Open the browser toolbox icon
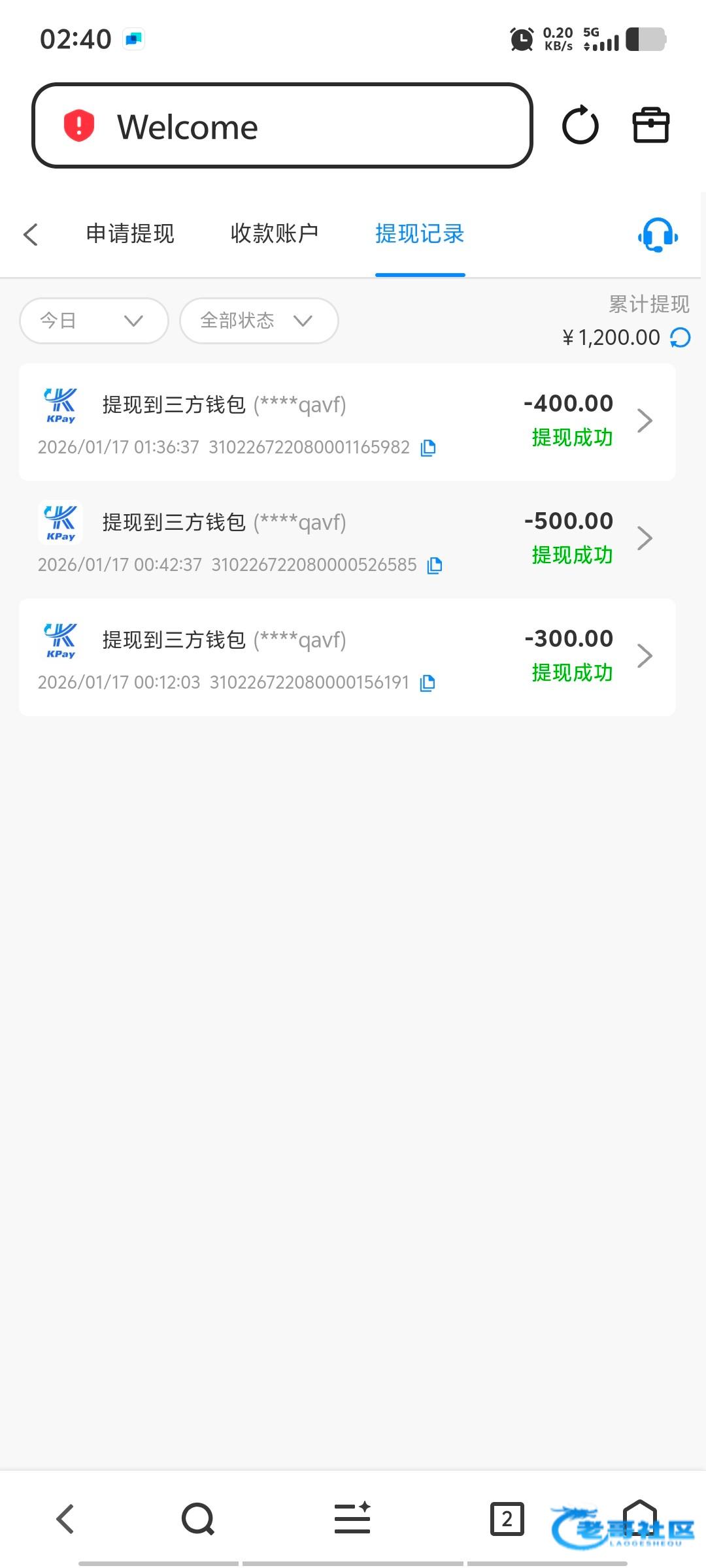This screenshot has height=1568, width=706. [650, 125]
